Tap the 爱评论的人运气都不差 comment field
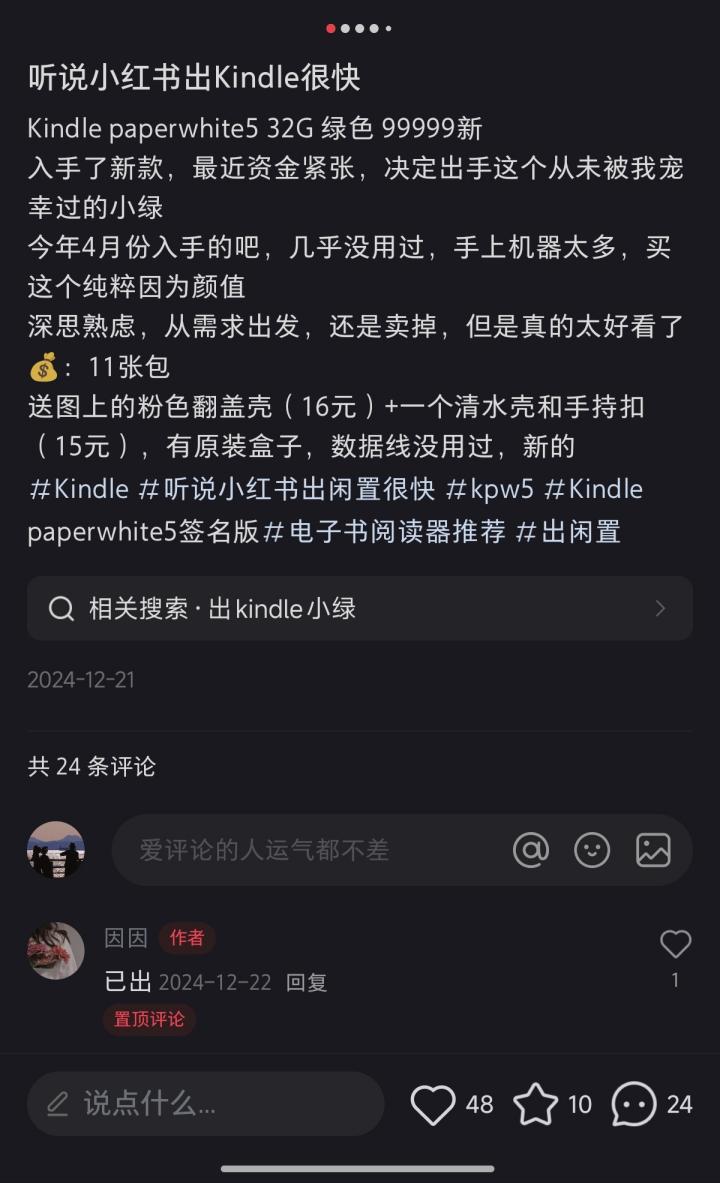Image resolution: width=720 pixels, height=1183 pixels. [x=300, y=850]
